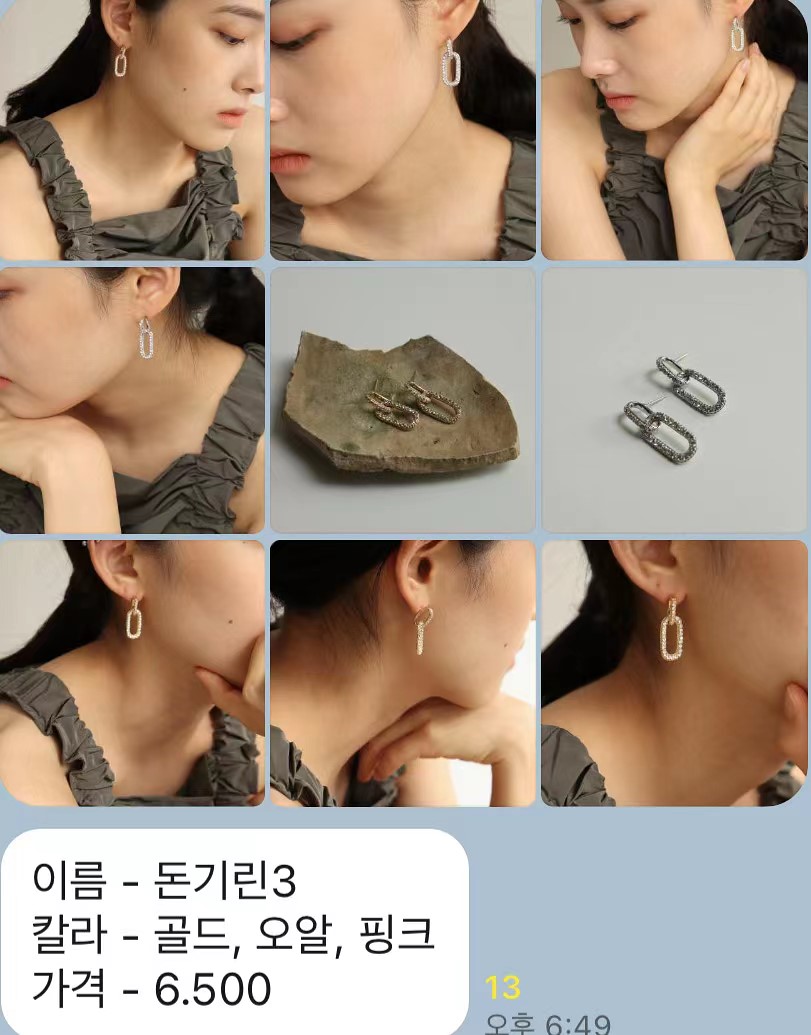Open close-up photo of gold earring on ear
Viewport: 811px width, 1035px height.
point(675,672)
